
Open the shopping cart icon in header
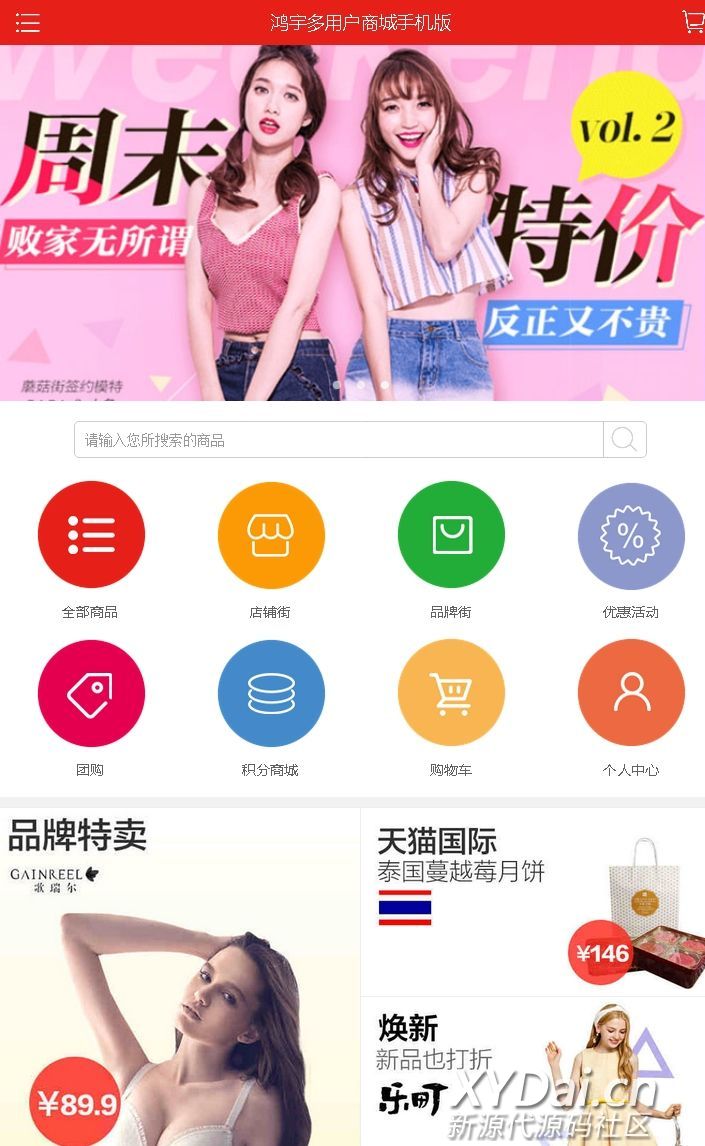point(692,22)
